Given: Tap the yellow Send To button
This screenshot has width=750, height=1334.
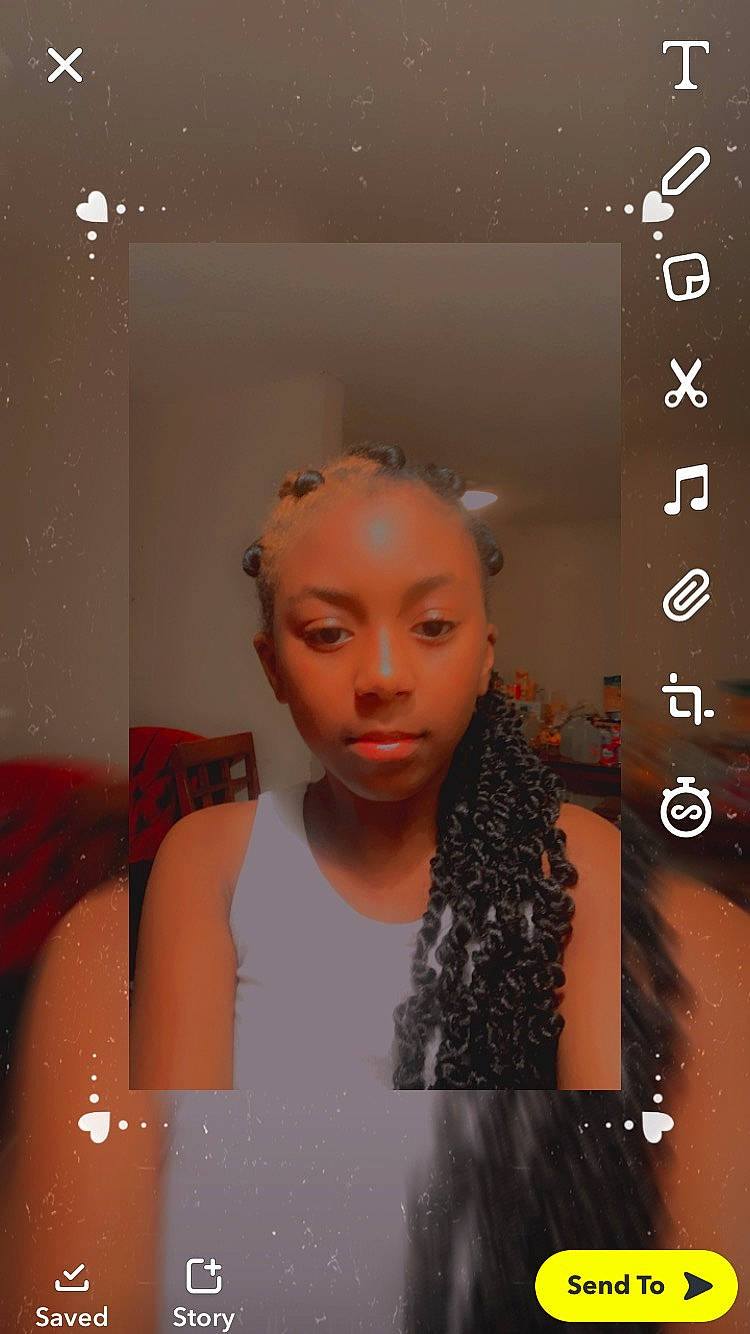Looking at the screenshot, I should (x=636, y=1285).
